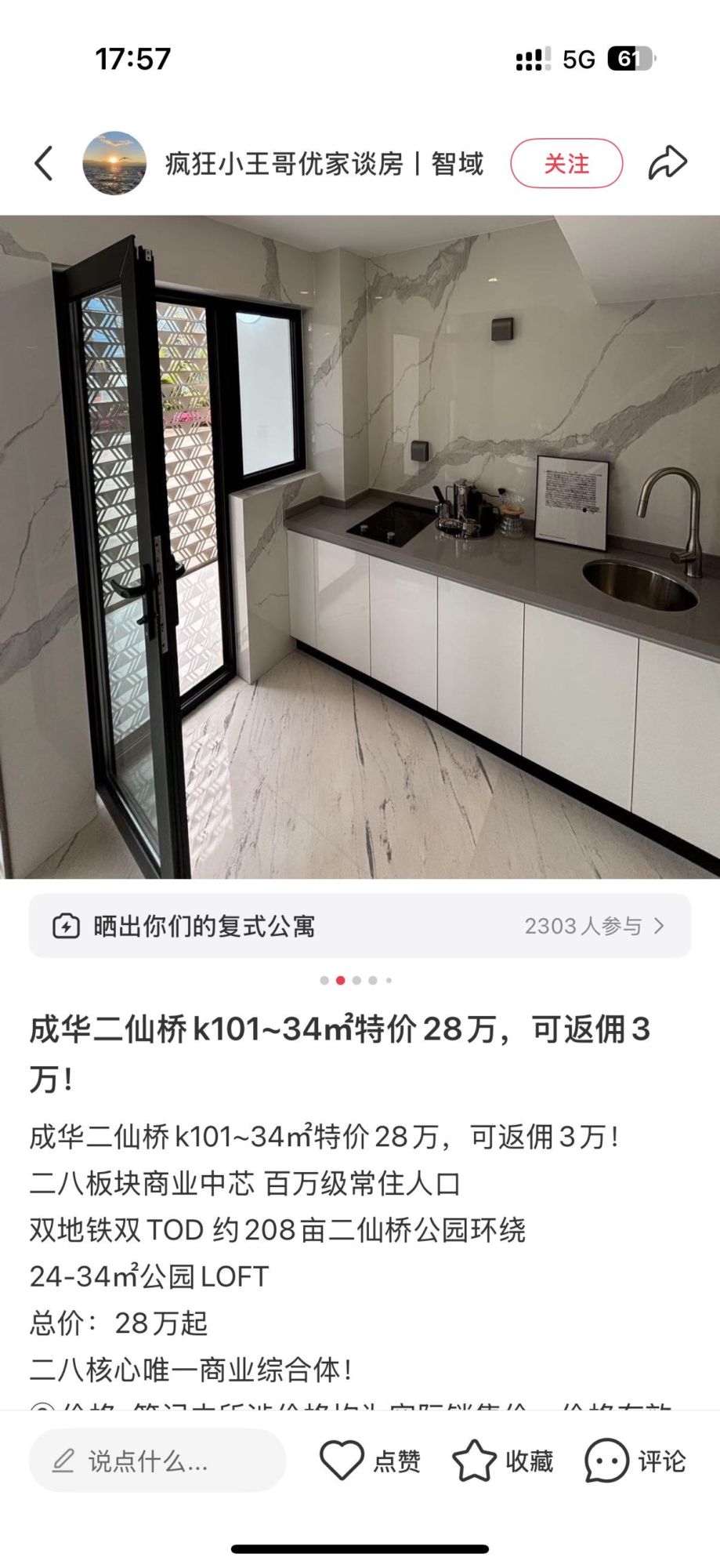720x1568 pixels.
Task: Tap the comment field 说点什么
Action: point(157,1461)
